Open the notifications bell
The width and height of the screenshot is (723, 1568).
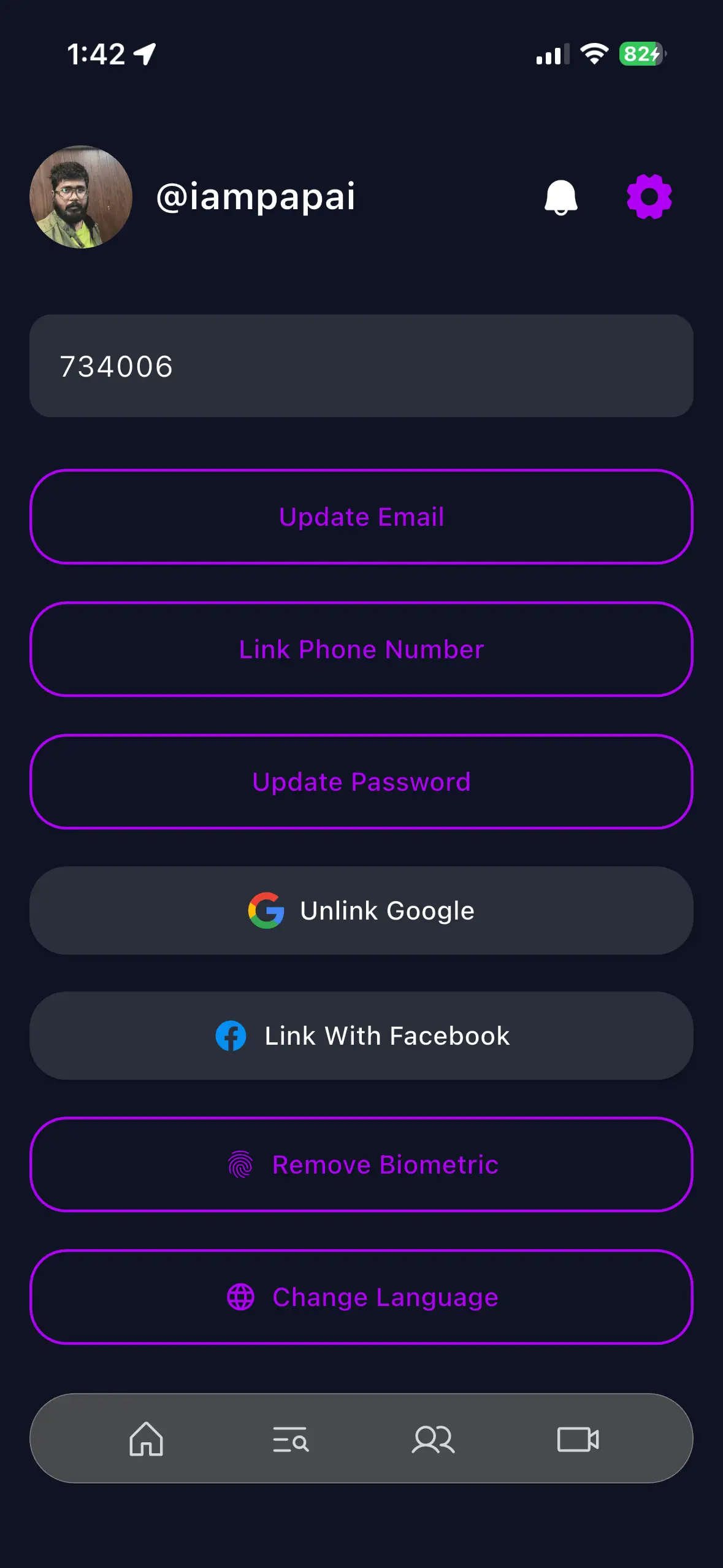[x=560, y=198]
